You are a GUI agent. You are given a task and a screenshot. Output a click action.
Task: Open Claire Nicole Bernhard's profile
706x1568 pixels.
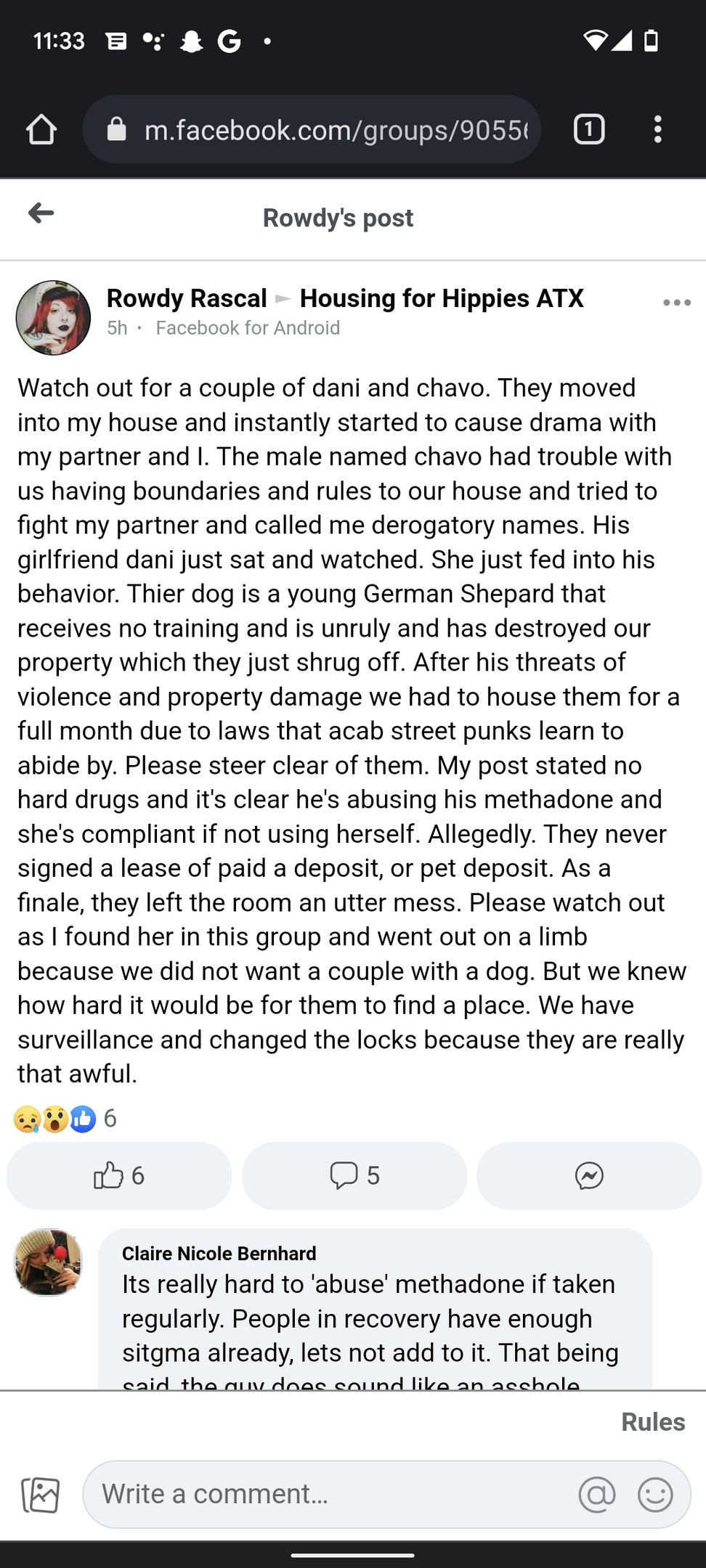[x=219, y=1254]
